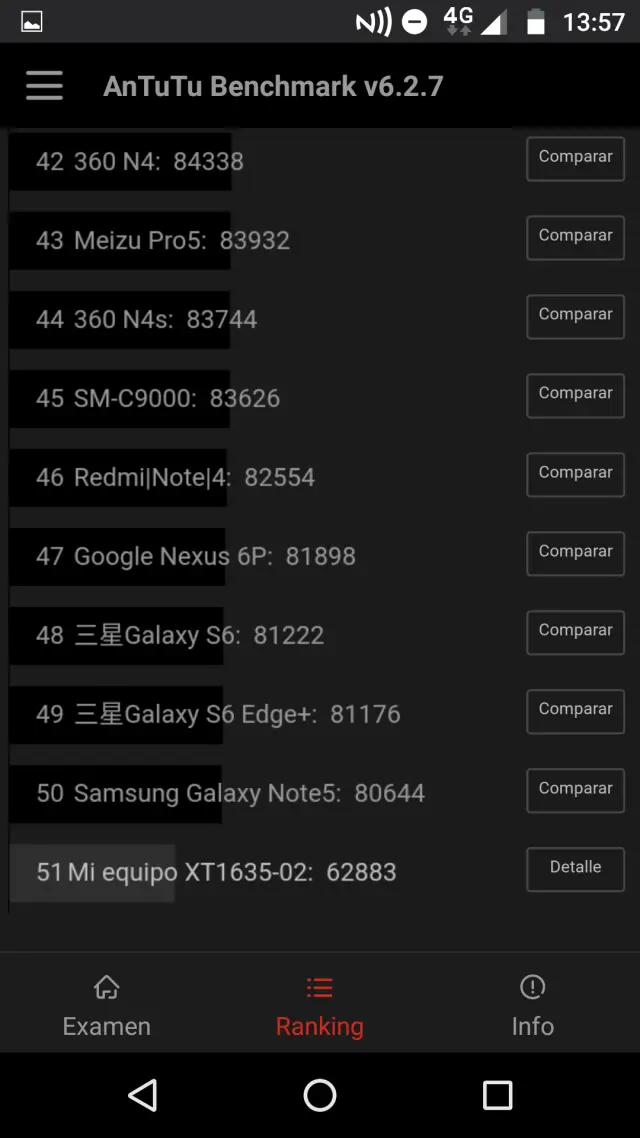View Detalle for Mi equipo XT1635-02
640x1138 pixels.
point(575,869)
